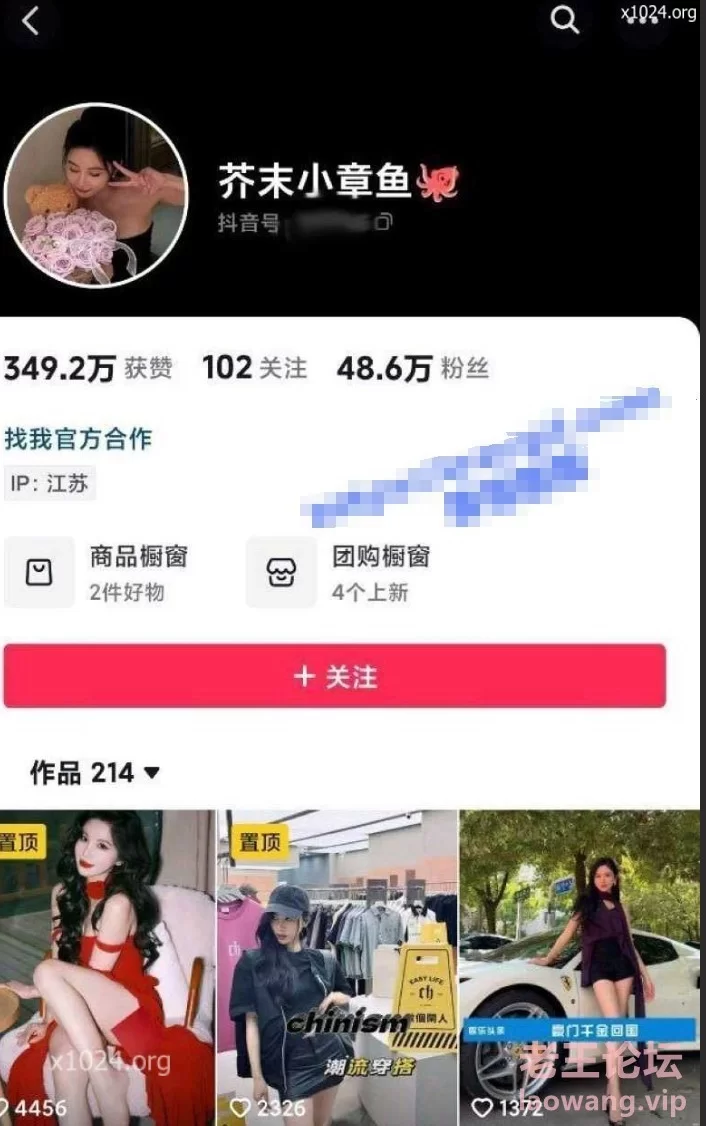Follow this account with 关注 button
Screen dimensions: 706x1126
click(334, 677)
